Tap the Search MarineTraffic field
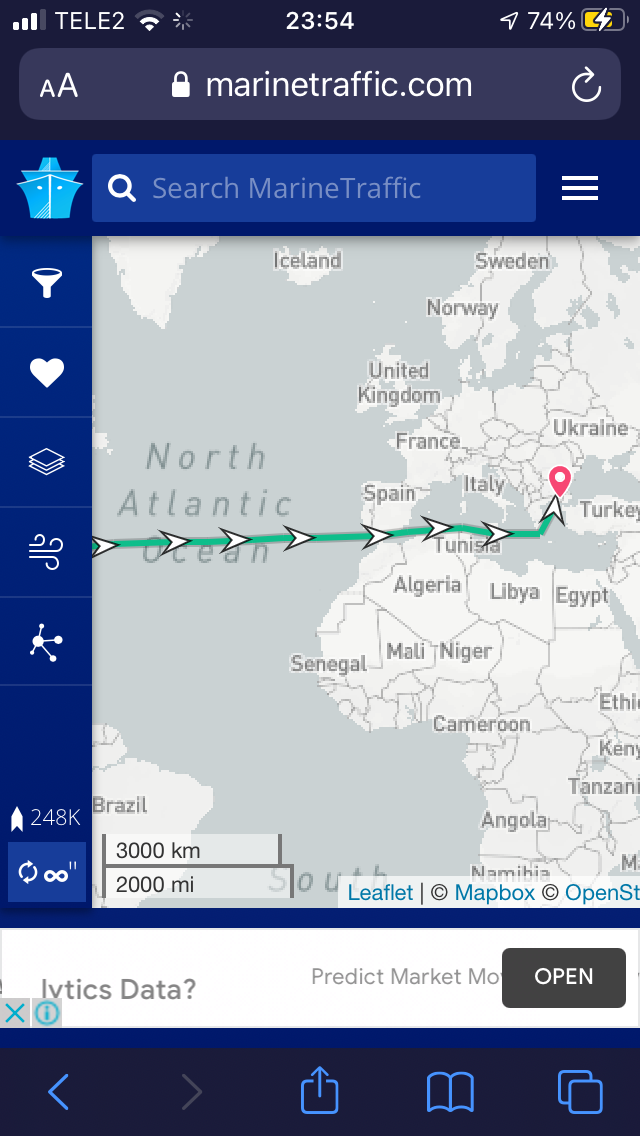640x1136 pixels. coord(312,188)
